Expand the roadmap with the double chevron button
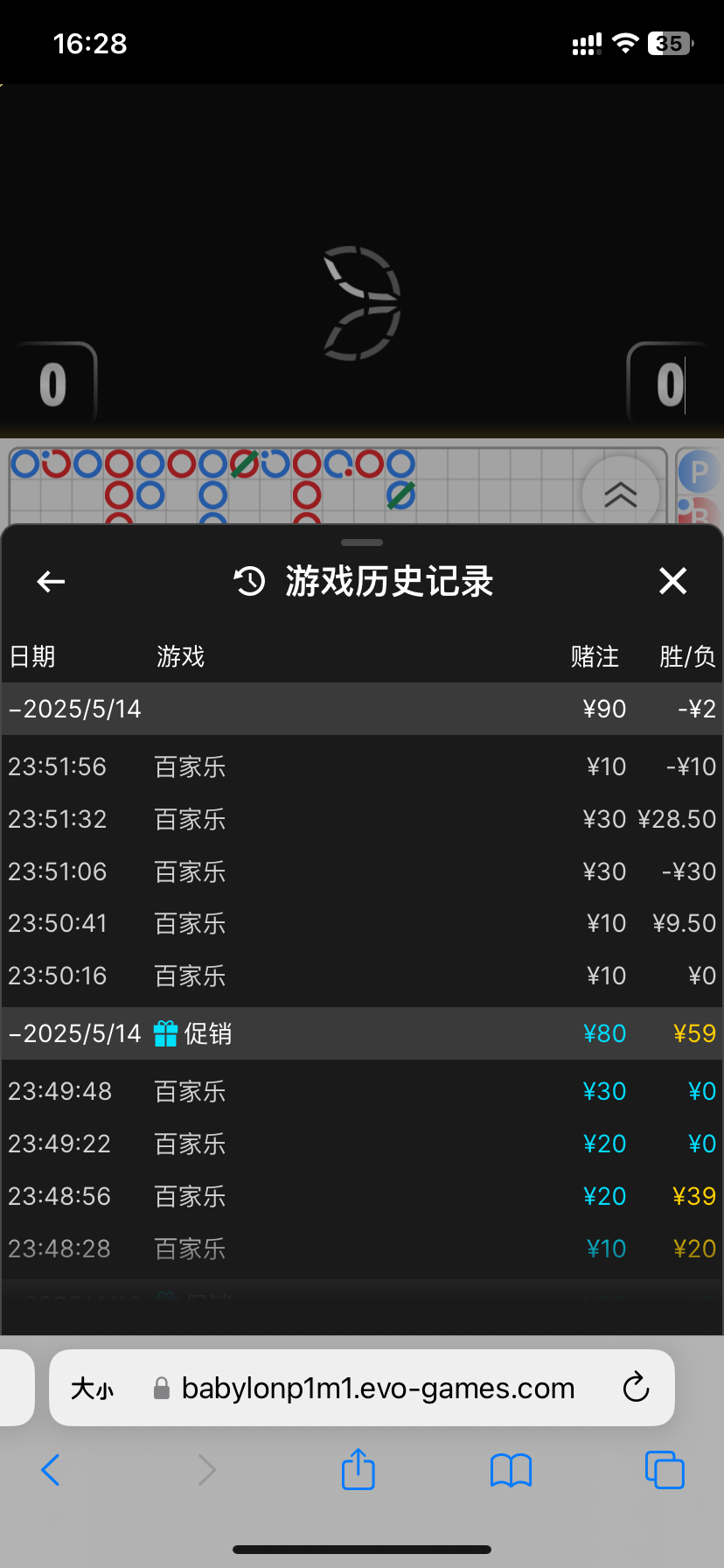The image size is (724, 1568). click(621, 494)
